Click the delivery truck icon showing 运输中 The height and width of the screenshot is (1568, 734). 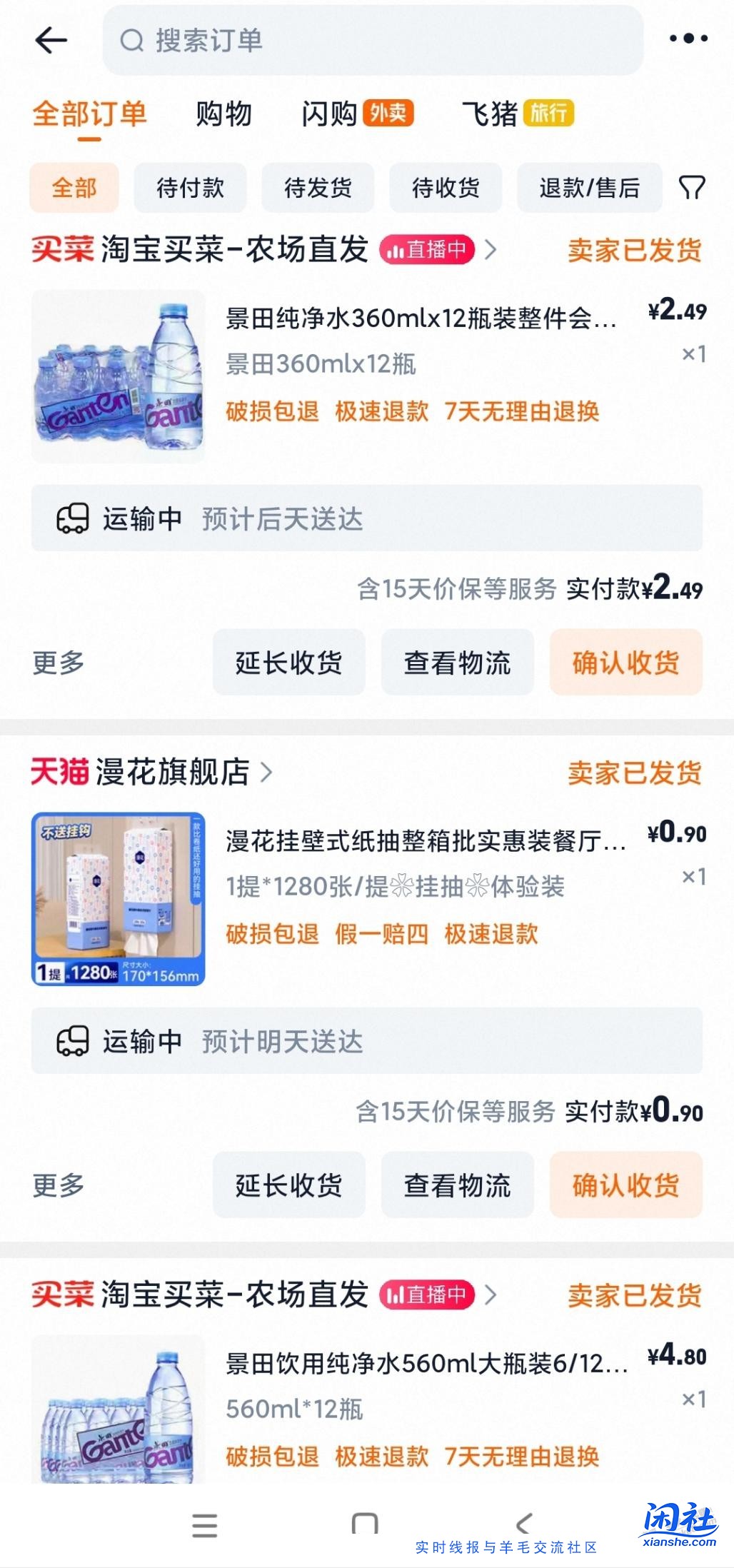[x=72, y=521]
